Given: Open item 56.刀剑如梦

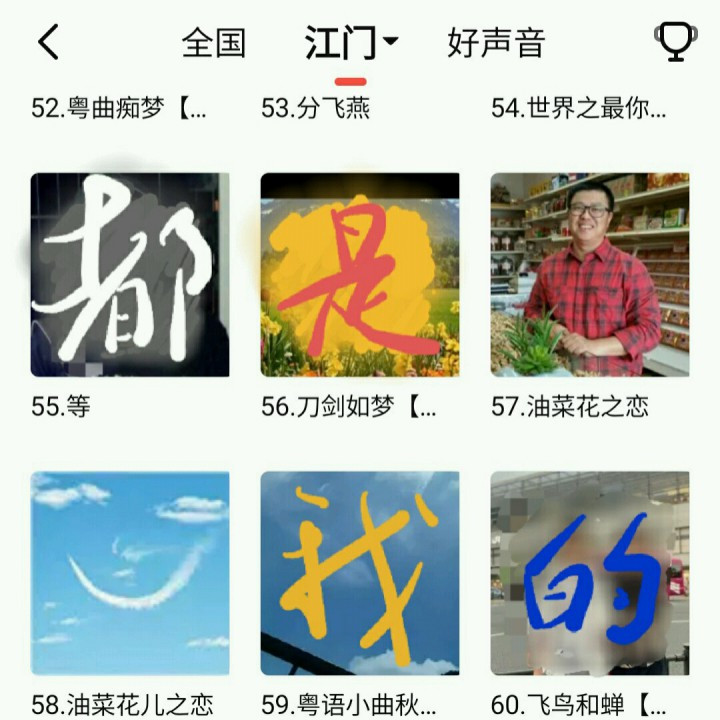Looking at the screenshot, I should click(x=360, y=275).
